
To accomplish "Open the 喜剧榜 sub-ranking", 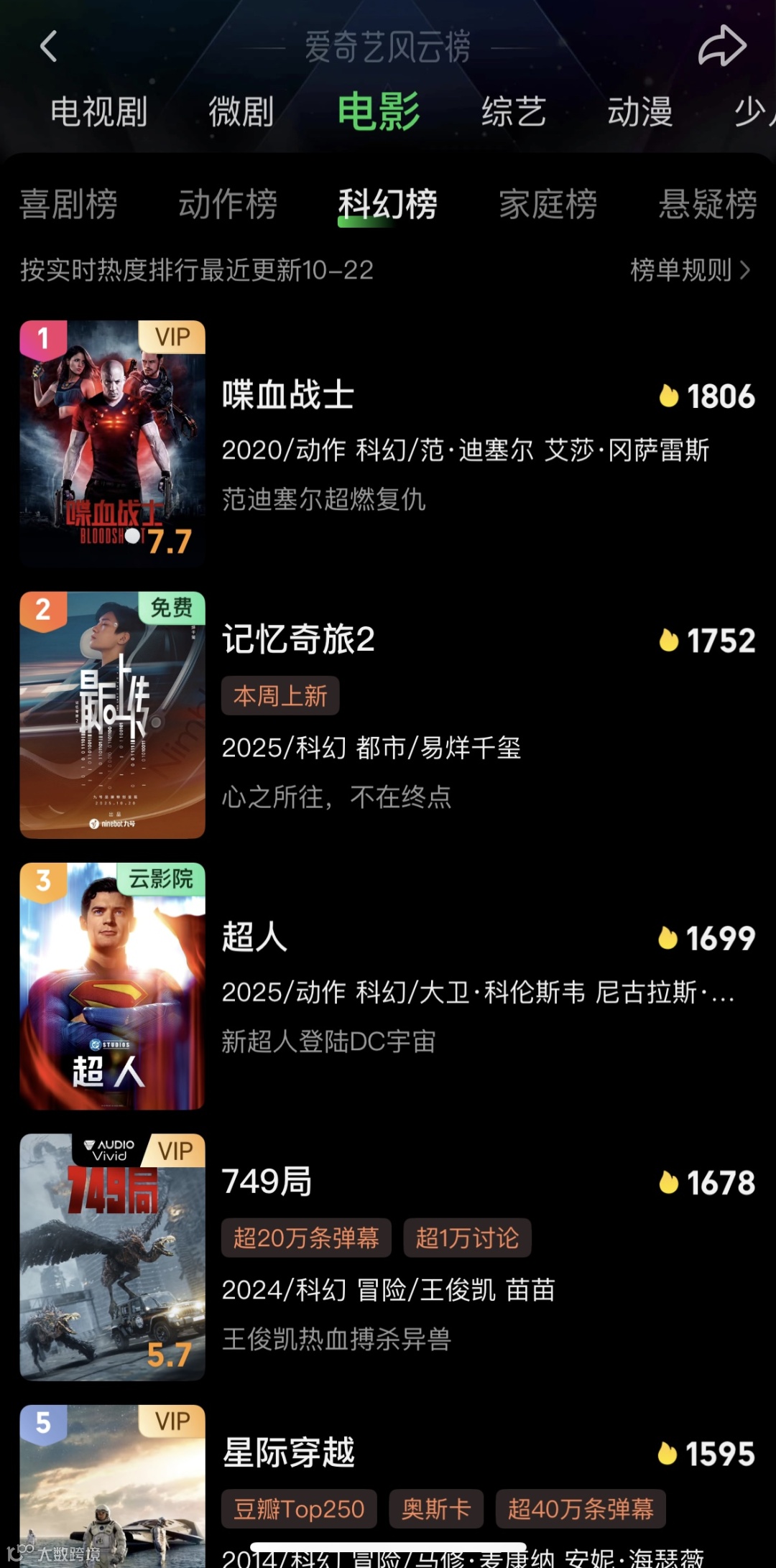I will coord(69,204).
